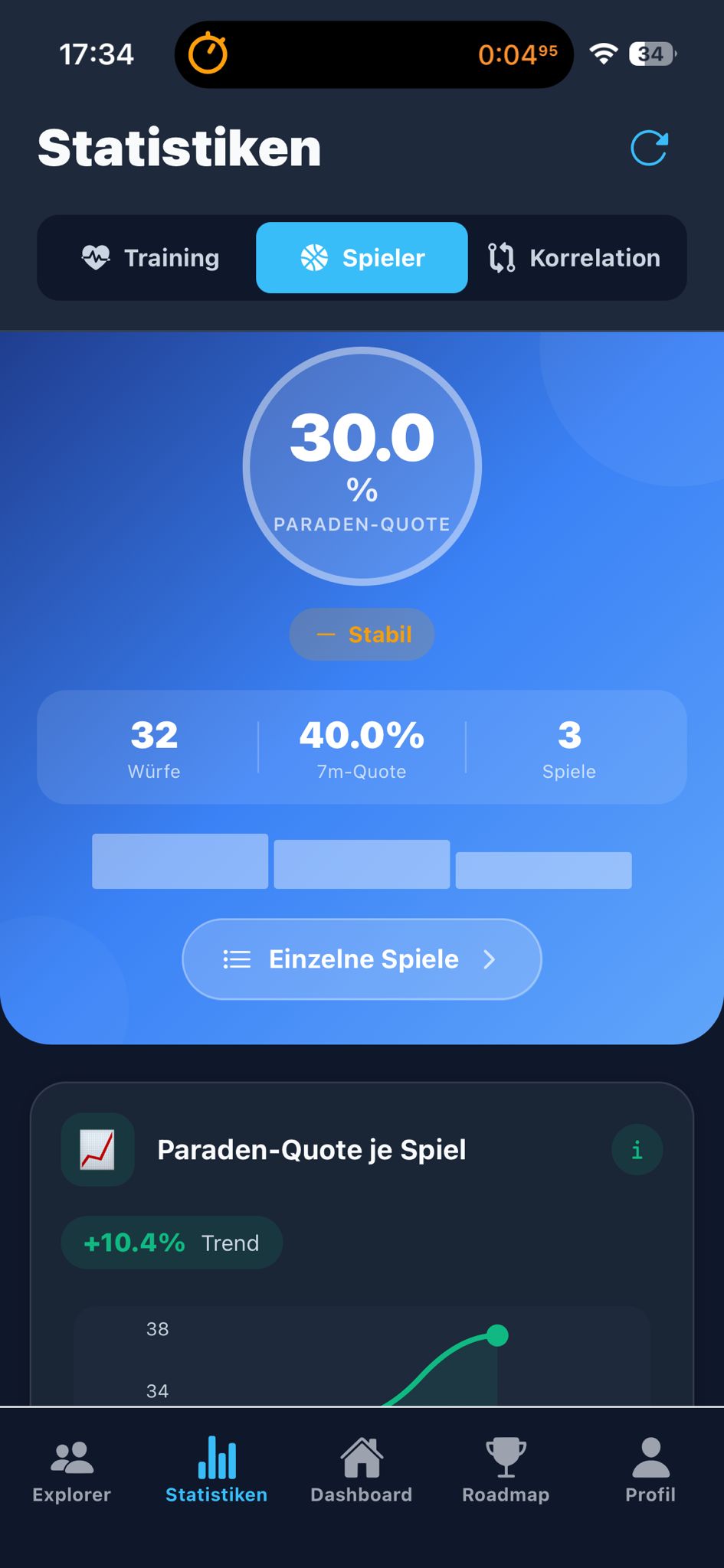Open the Roadmap trophy icon
724x1568 pixels.
506,1458
